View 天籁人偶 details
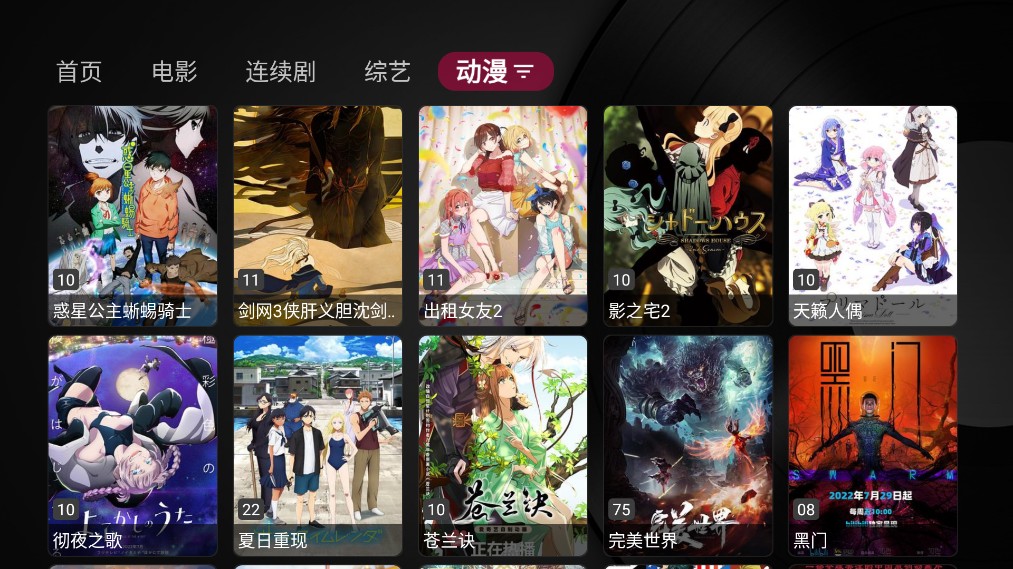The height and width of the screenshot is (569, 1013). point(873,215)
